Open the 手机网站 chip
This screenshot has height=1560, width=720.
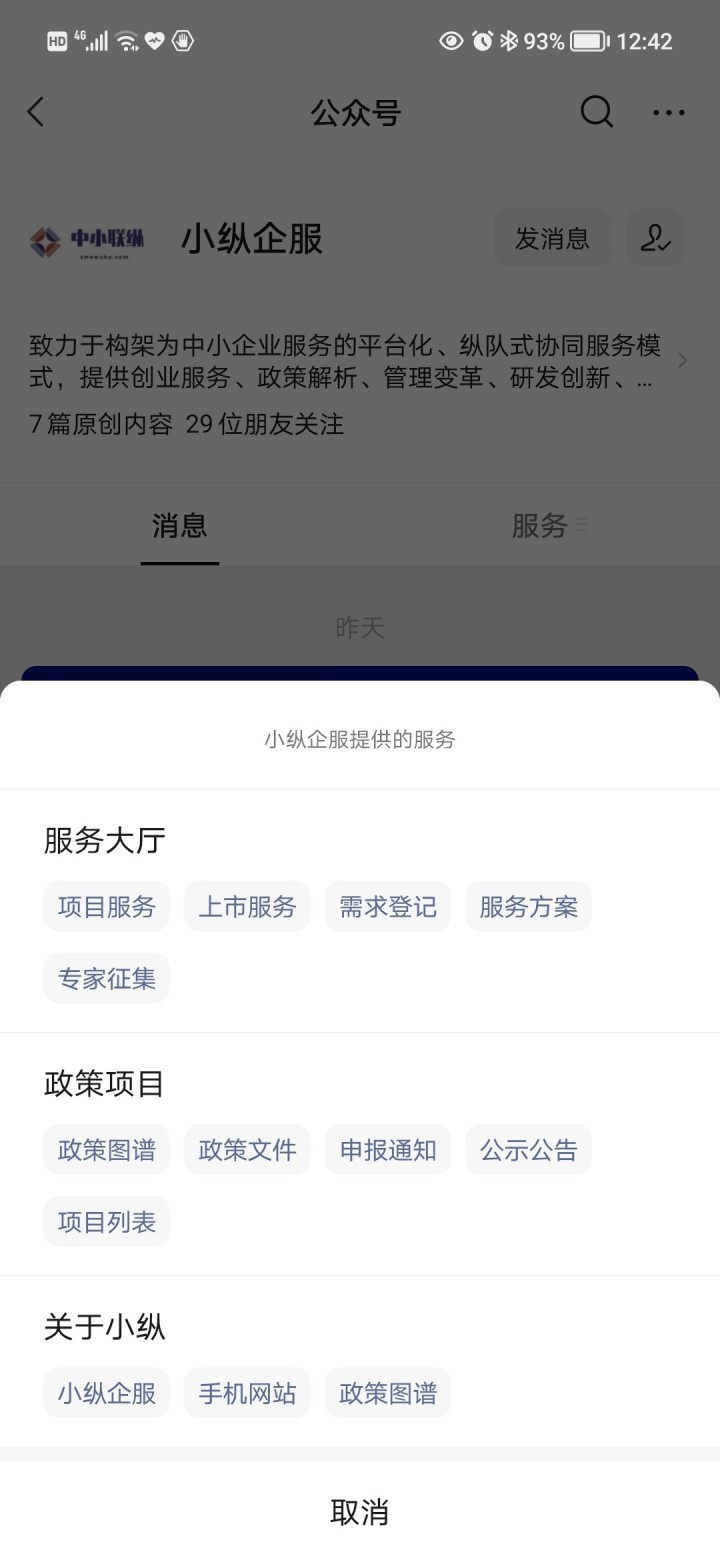click(x=247, y=1392)
